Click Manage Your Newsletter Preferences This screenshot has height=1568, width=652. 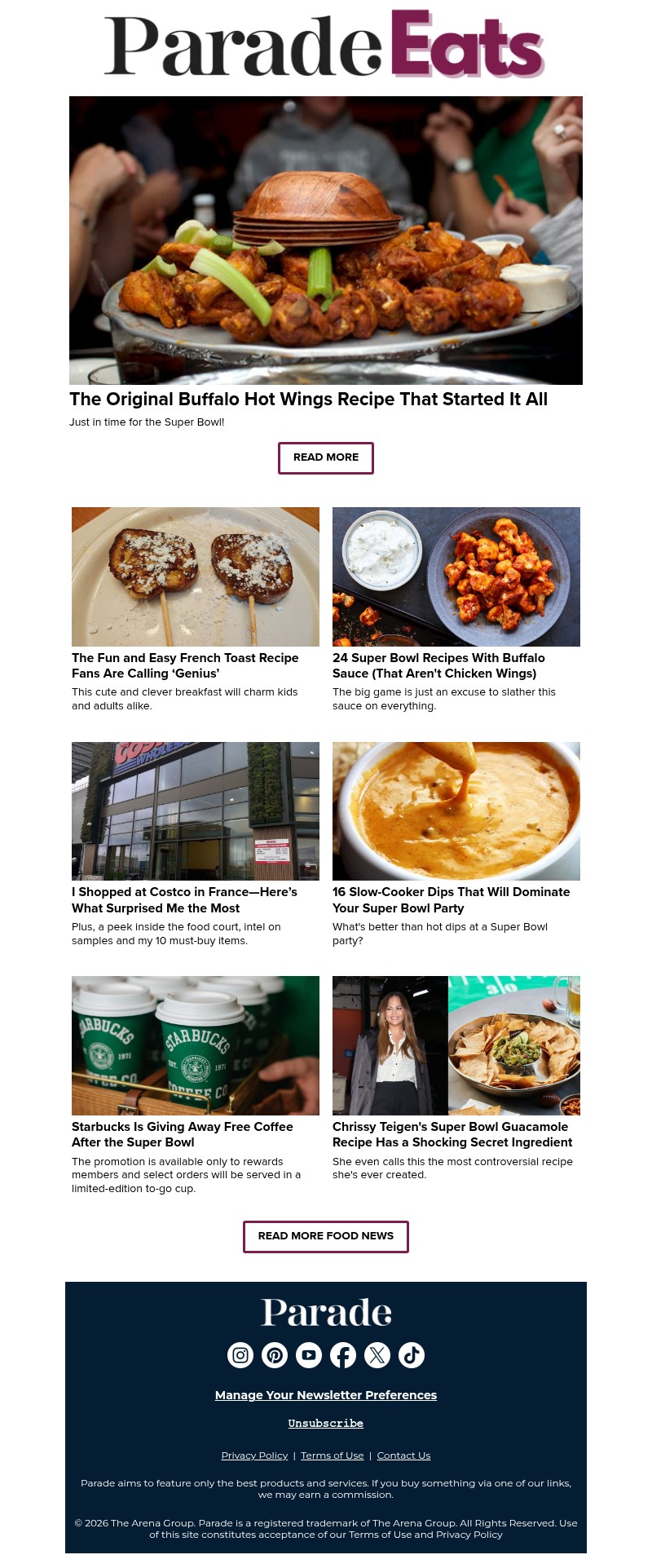(325, 1395)
